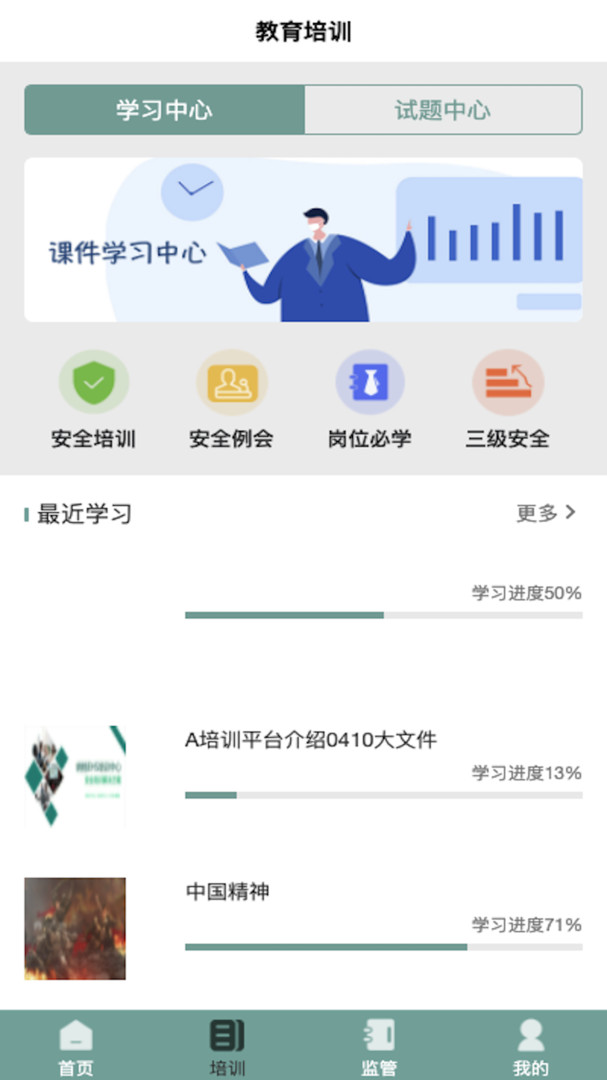Image resolution: width=607 pixels, height=1080 pixels.
Task: Switch to the 培训 bottom tab
Action: pyautogui.click(x=227, y=1046)
